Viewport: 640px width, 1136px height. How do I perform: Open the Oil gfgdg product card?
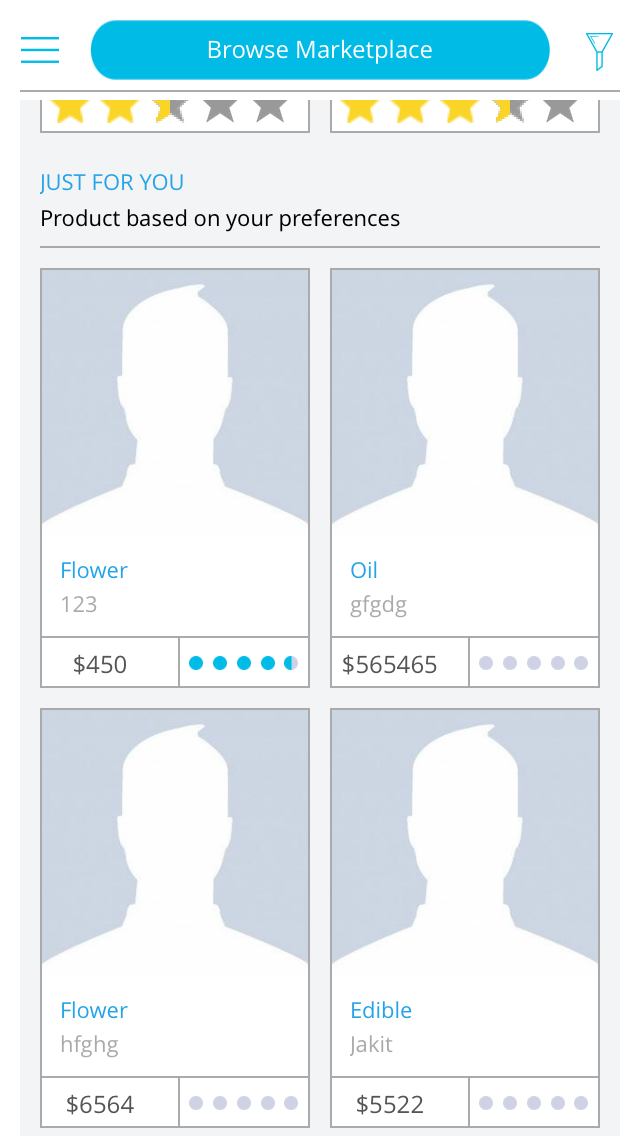(465, 450)
